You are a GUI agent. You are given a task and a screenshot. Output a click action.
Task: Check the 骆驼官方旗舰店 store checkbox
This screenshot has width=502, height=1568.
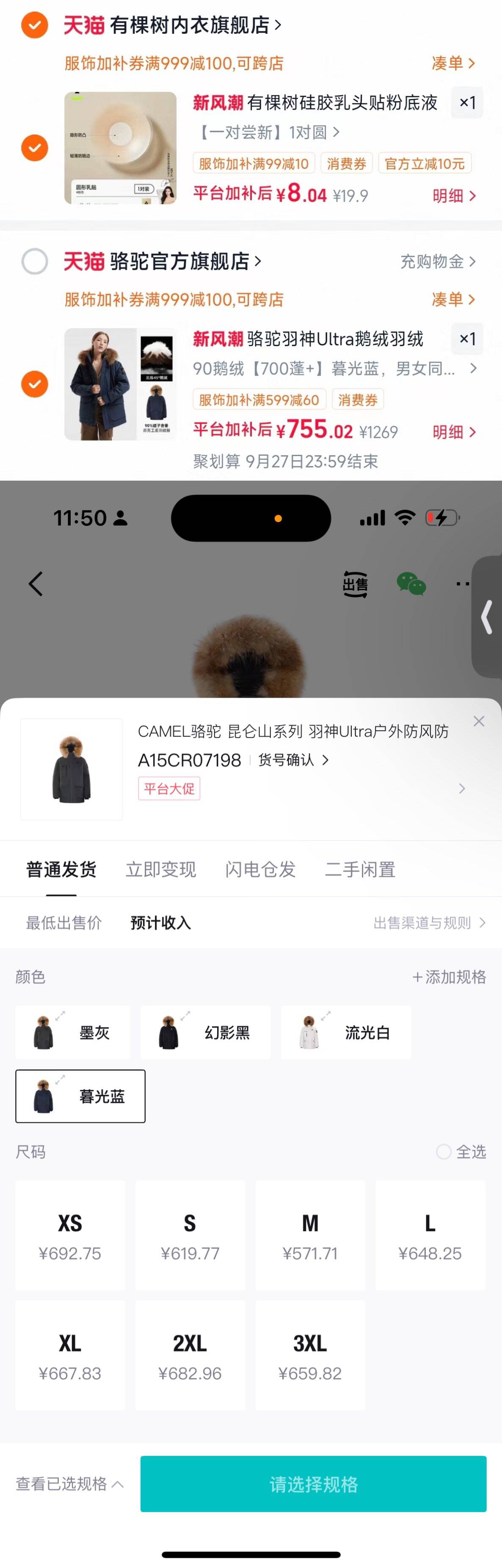[35, 262]
